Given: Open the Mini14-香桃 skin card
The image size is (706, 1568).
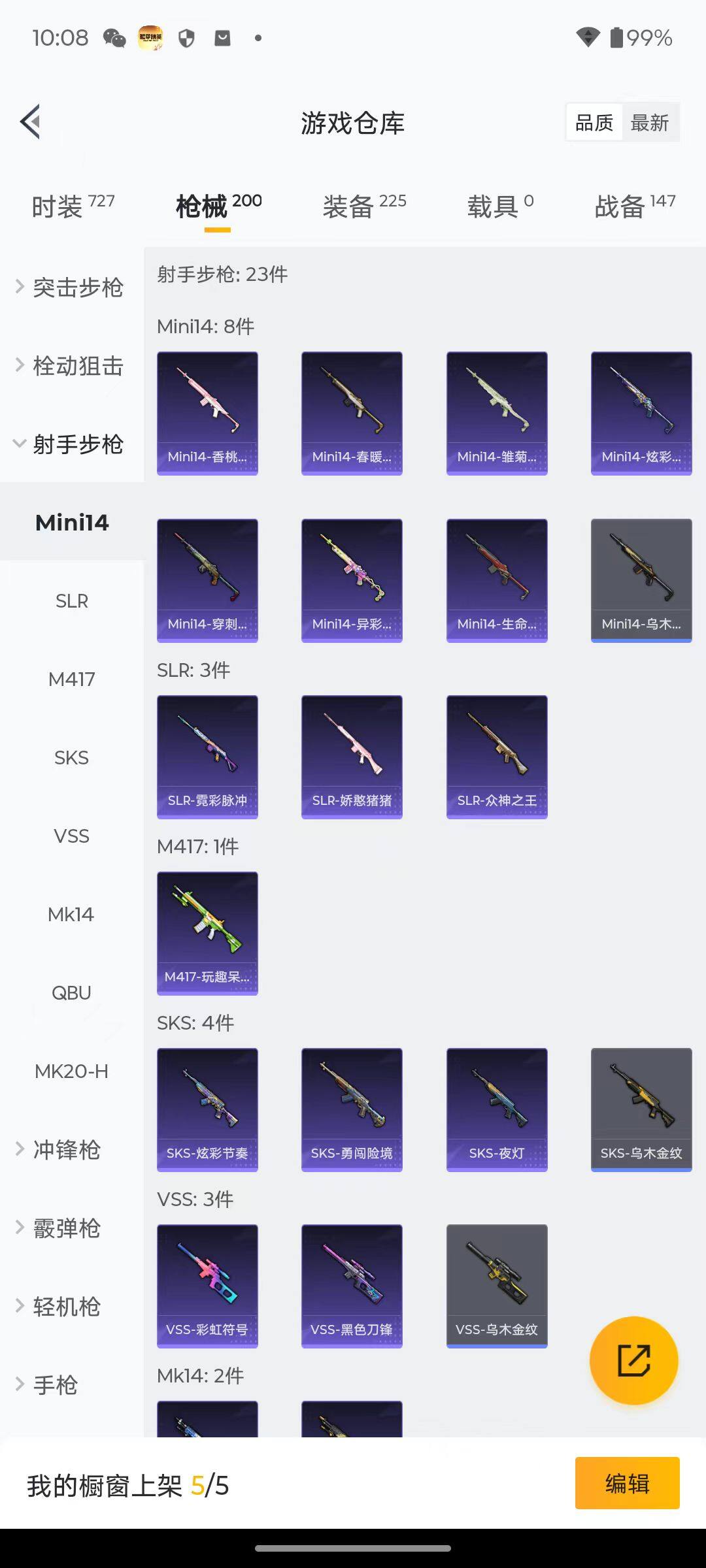Looking at the screenshot, I should (207, 413).
